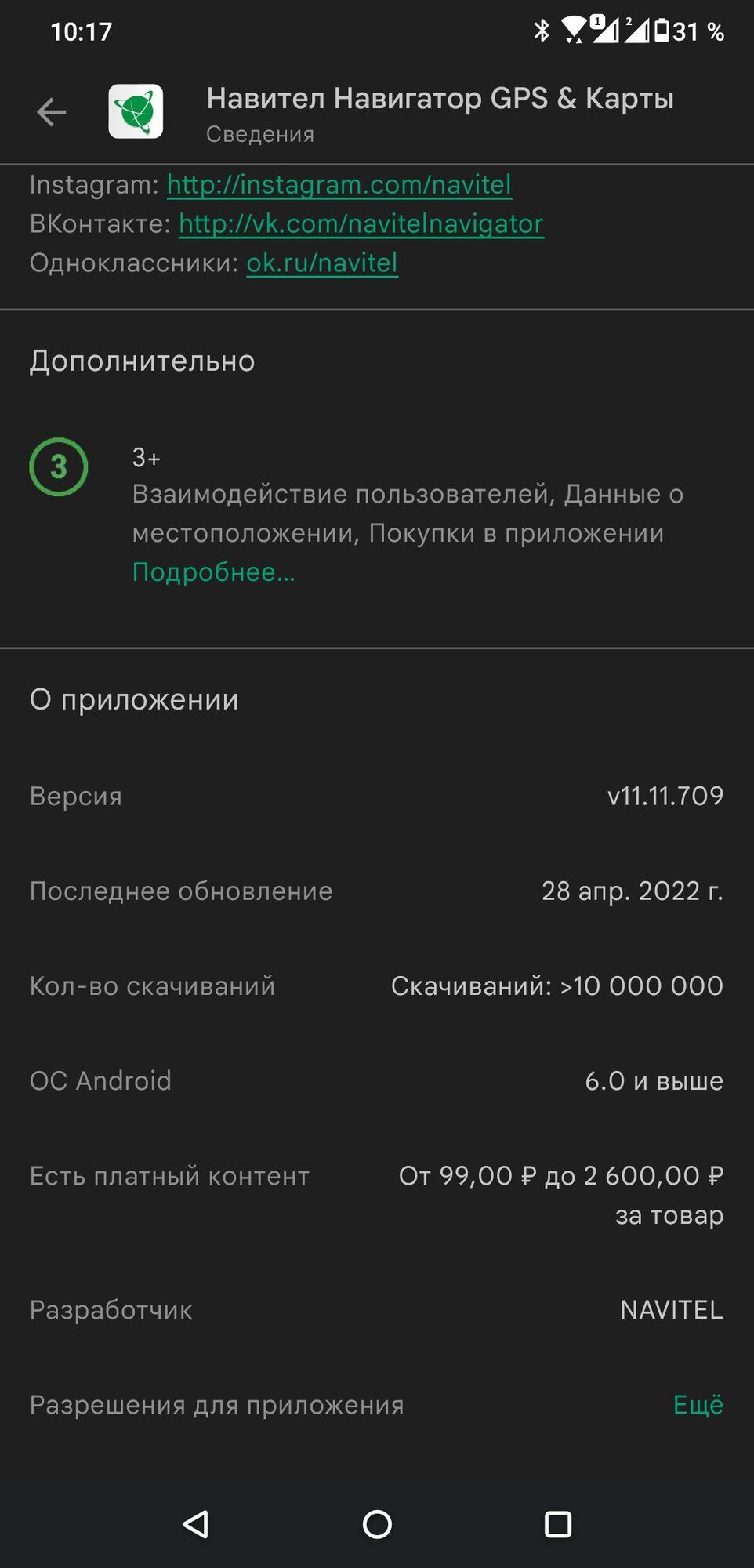This screenshot has height=1568, width=754.
Task: Open the VK navitelnavigator link
Action: (361, 224)
